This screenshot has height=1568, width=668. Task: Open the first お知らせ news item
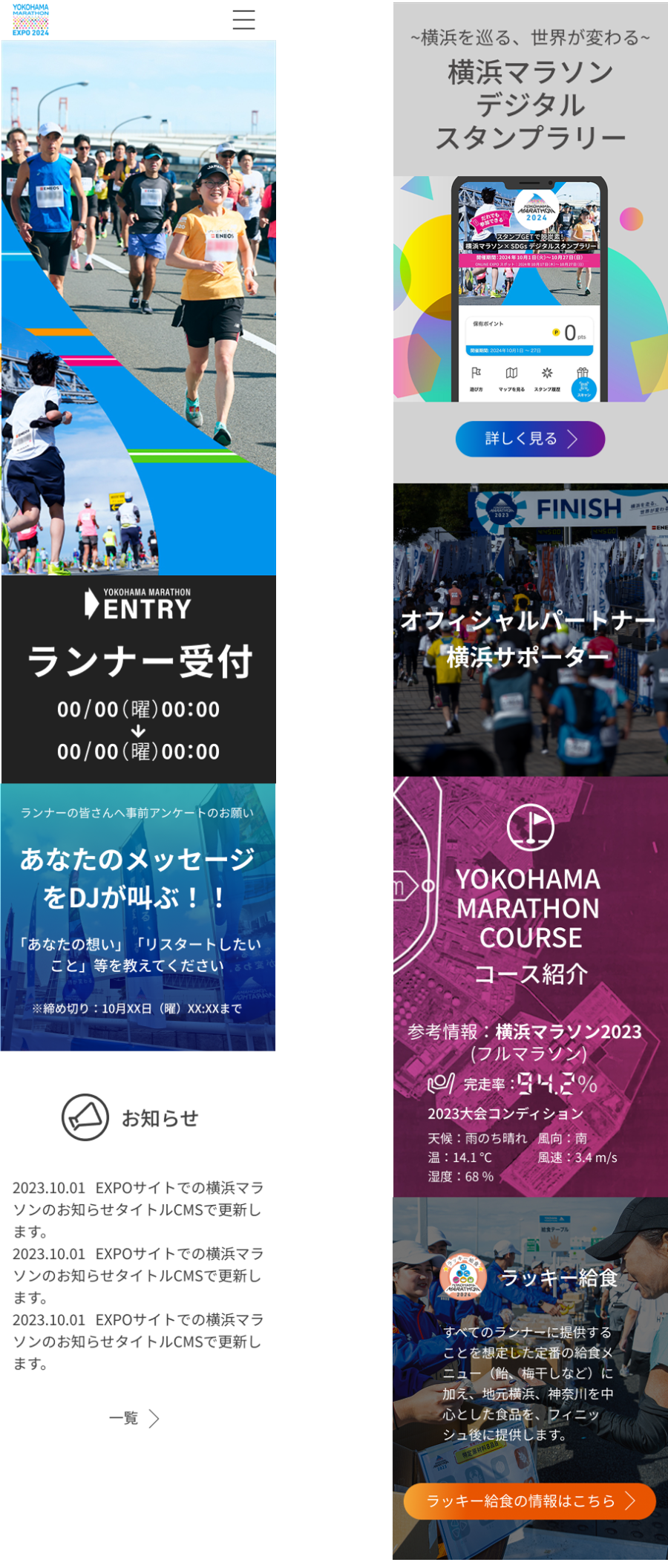click(x=138, y=1209)
